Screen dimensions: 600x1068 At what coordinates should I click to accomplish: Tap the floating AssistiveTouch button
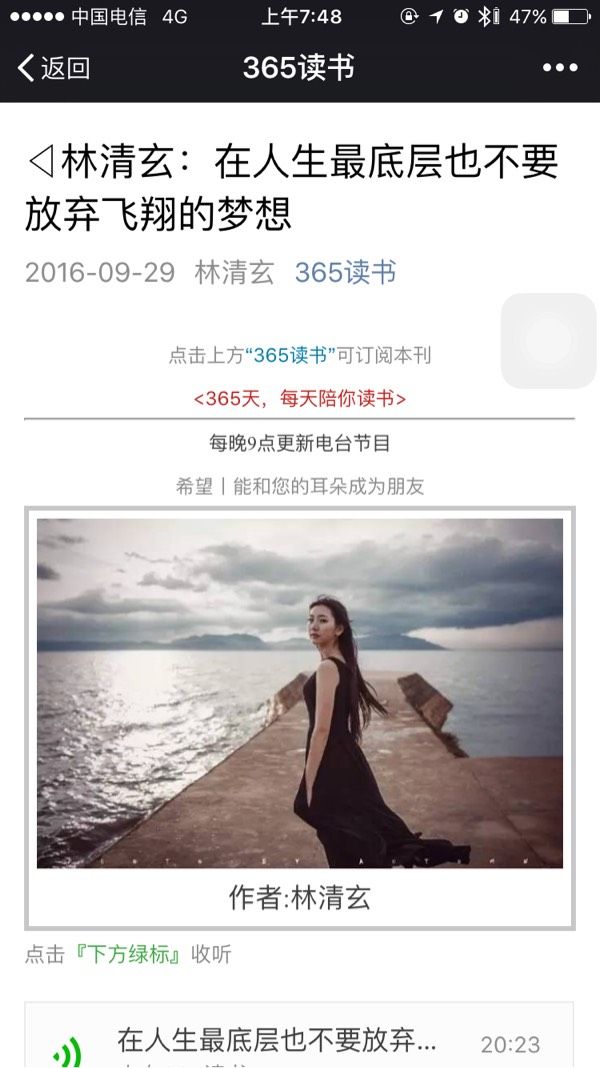pos(548,341)
